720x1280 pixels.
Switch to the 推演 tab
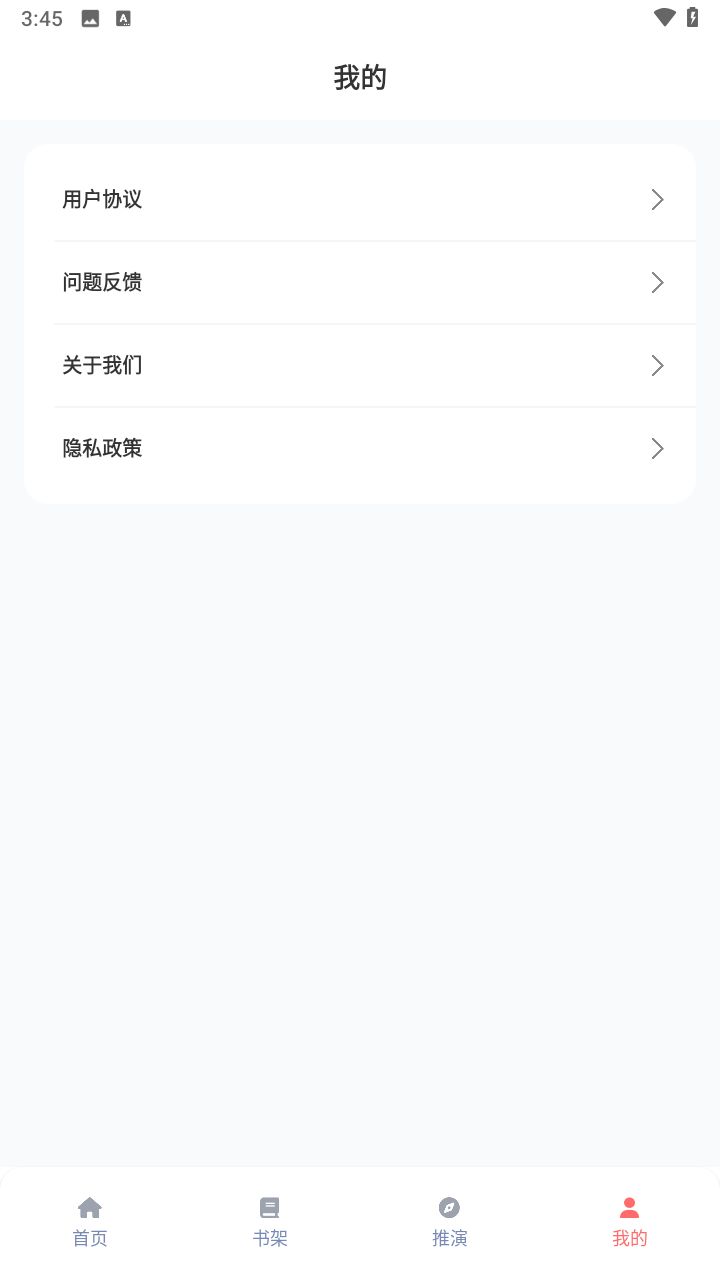pyautogui.click(x=449, y=1220)
